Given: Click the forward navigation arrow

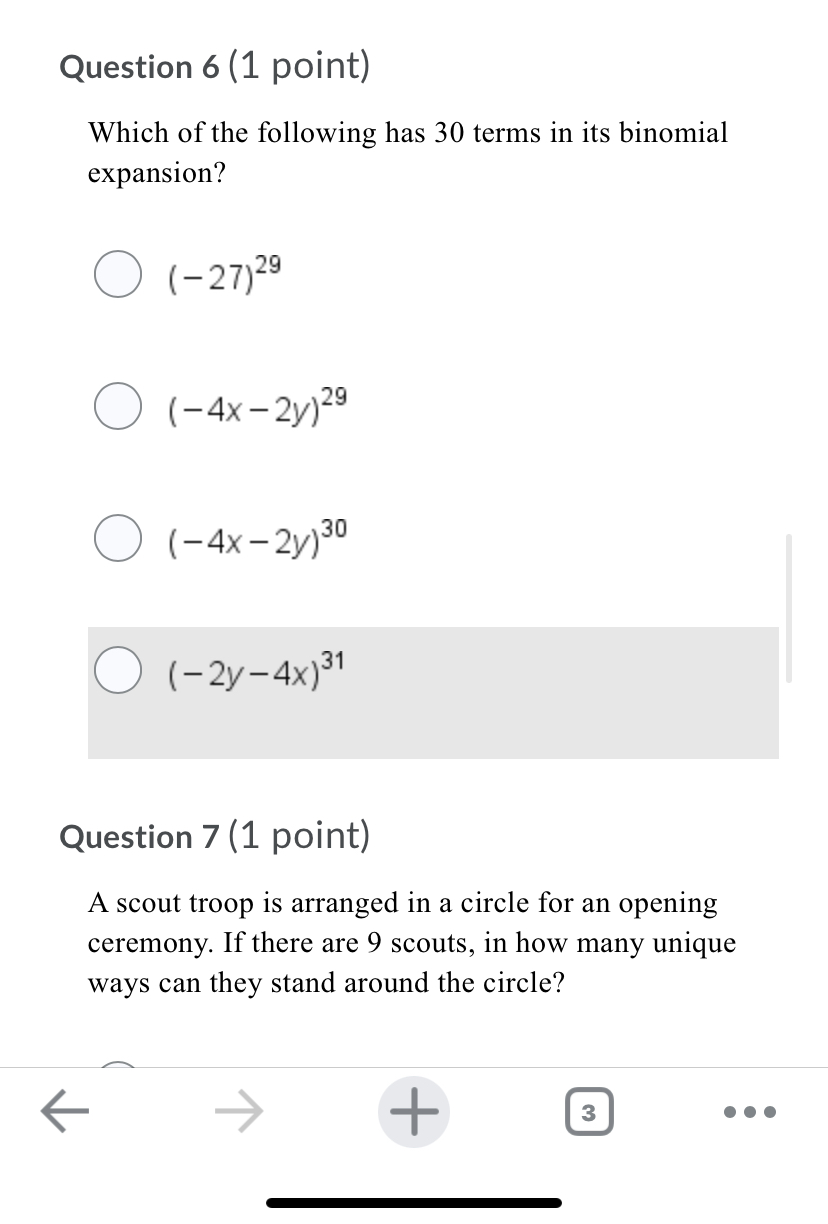Looking at the screenshot, I should pos(238,1110).
